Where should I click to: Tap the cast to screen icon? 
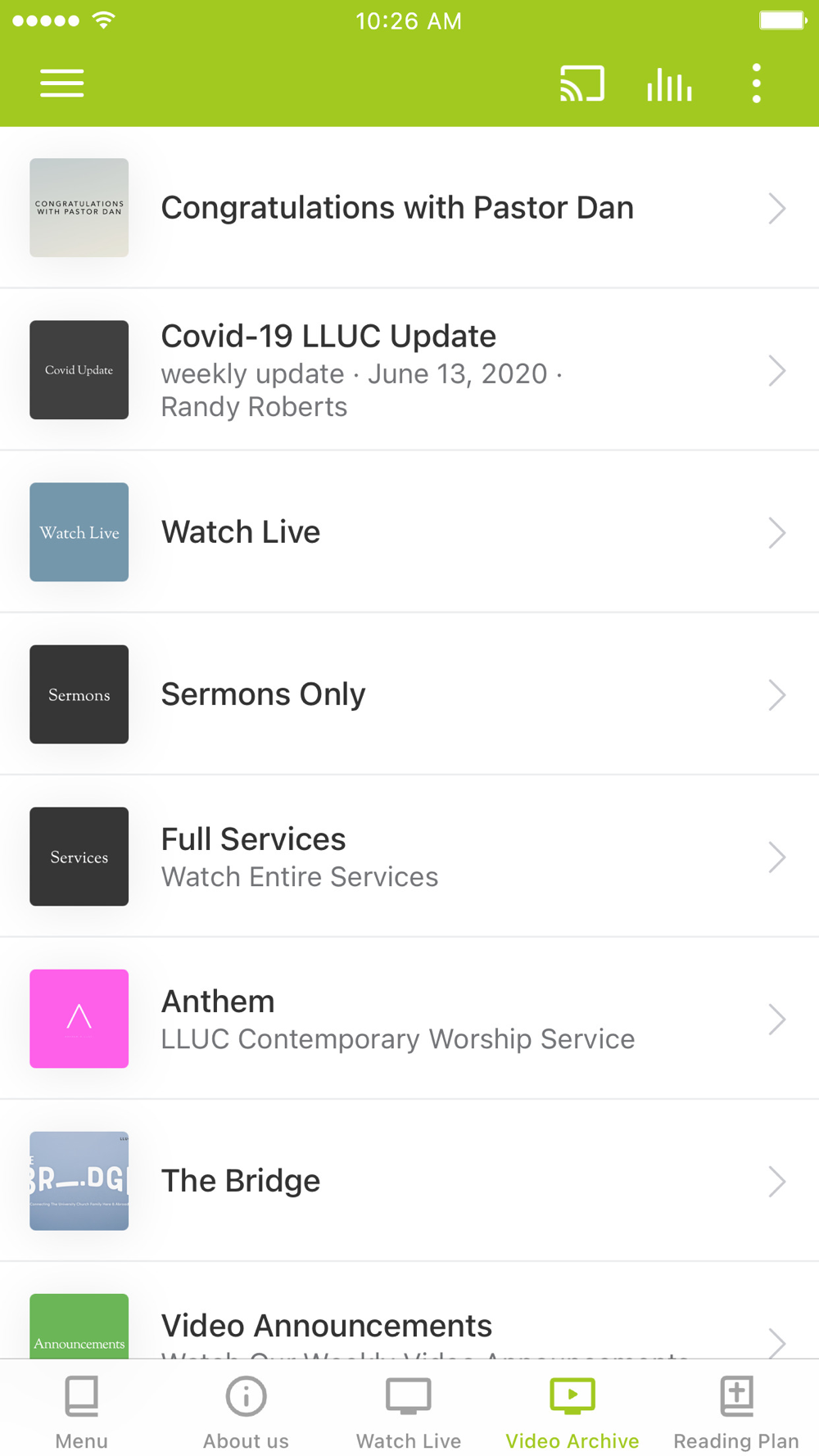tap(582, 84)
